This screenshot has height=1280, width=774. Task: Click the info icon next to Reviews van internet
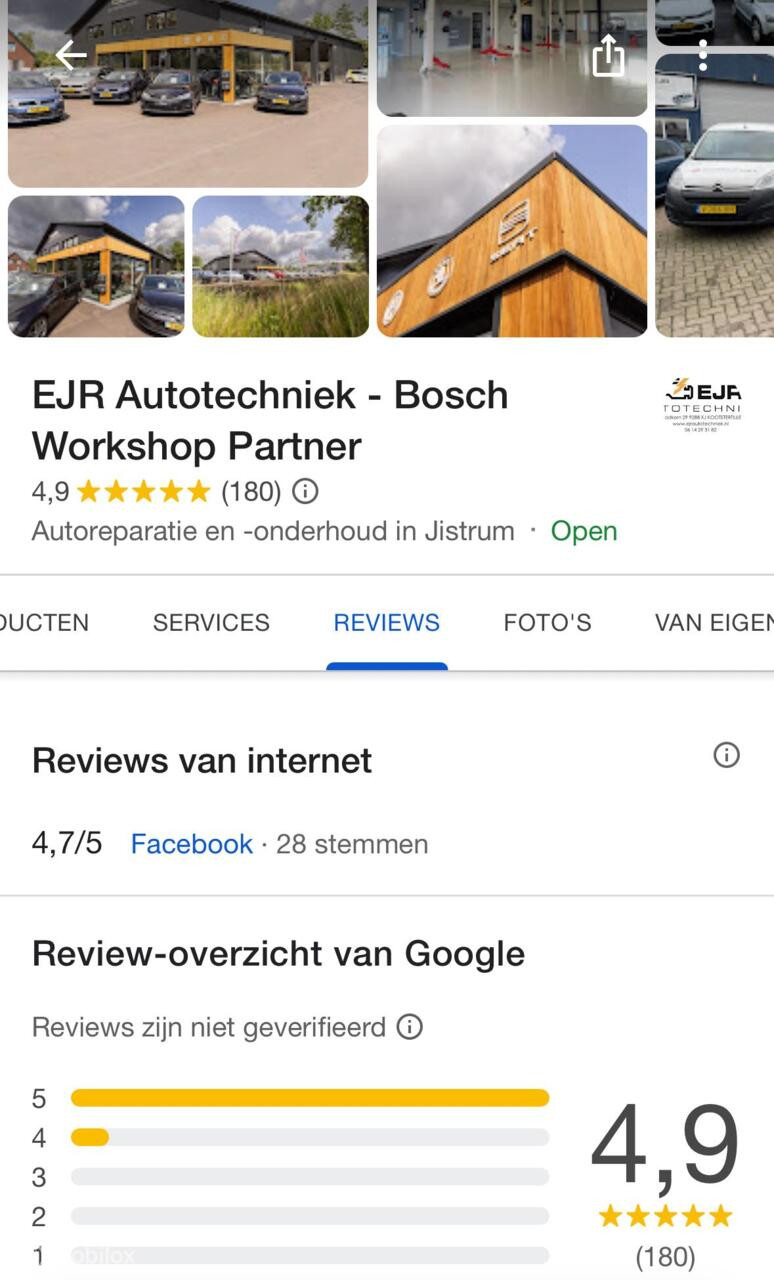727,755
